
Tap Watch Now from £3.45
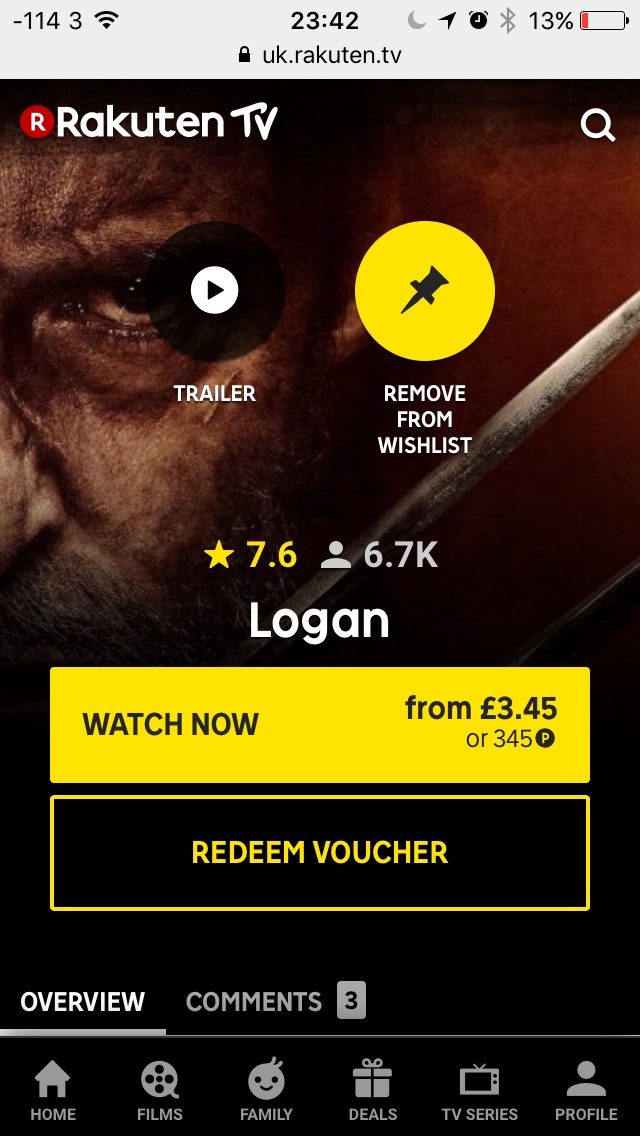(320, 725)
